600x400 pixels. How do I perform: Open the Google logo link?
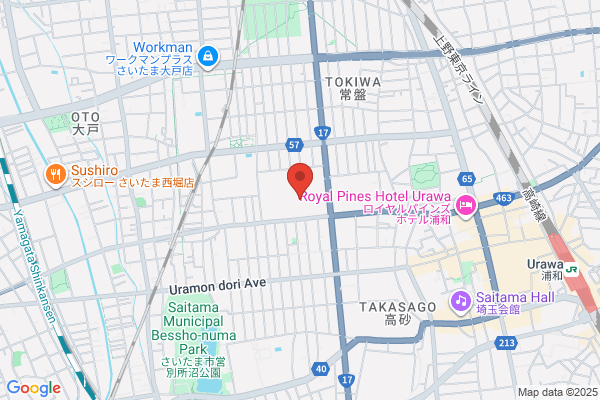click(x=34, y=388)
